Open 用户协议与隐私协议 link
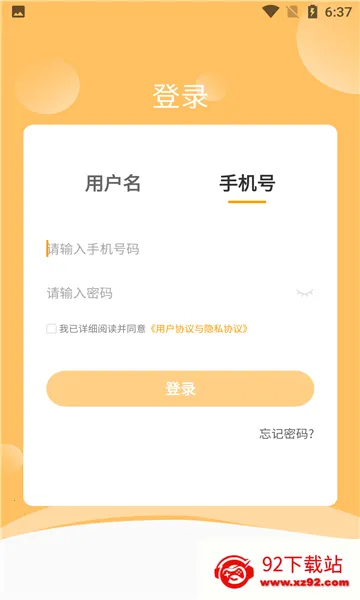 (199, 329)
